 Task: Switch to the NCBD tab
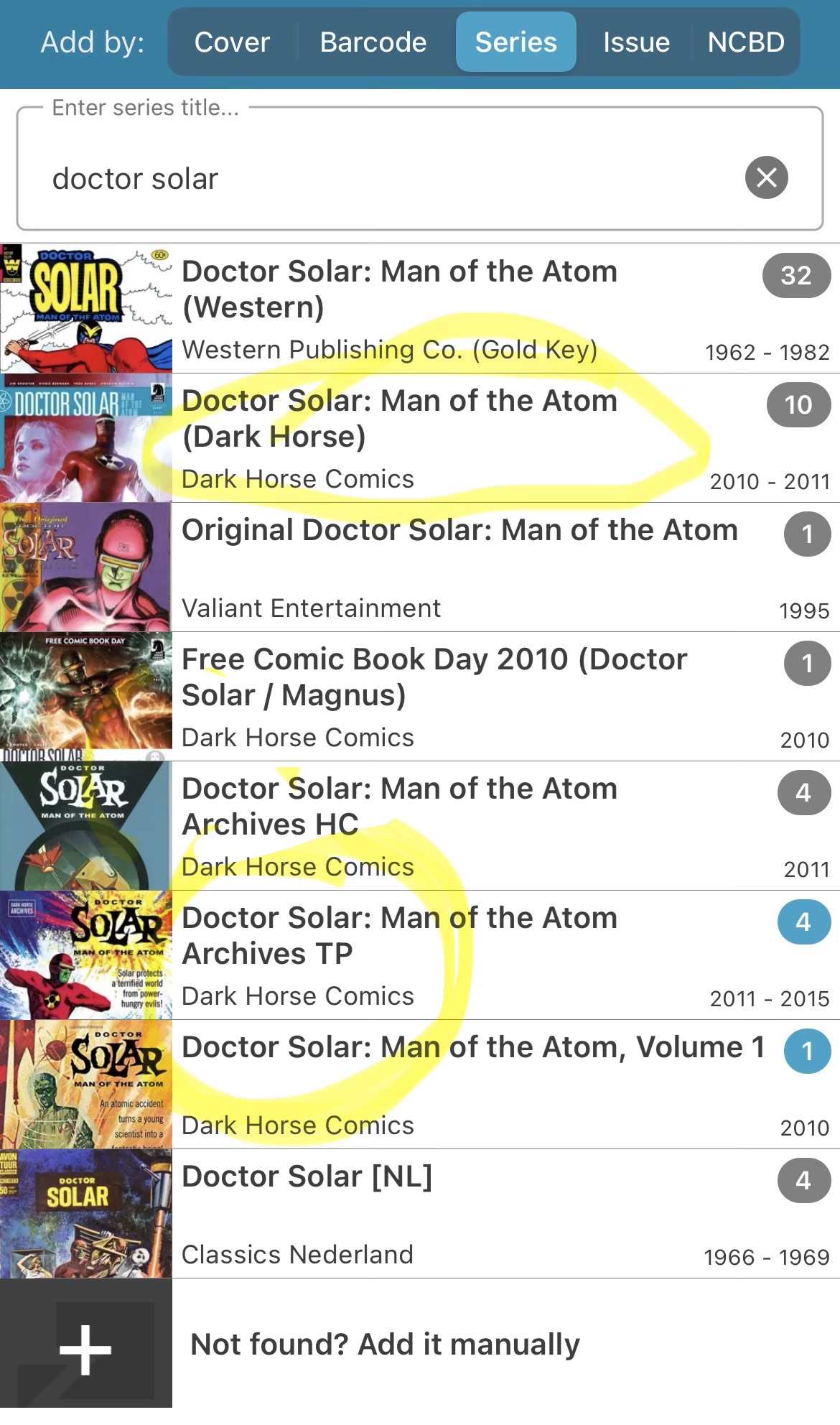(x=745, y=42)
